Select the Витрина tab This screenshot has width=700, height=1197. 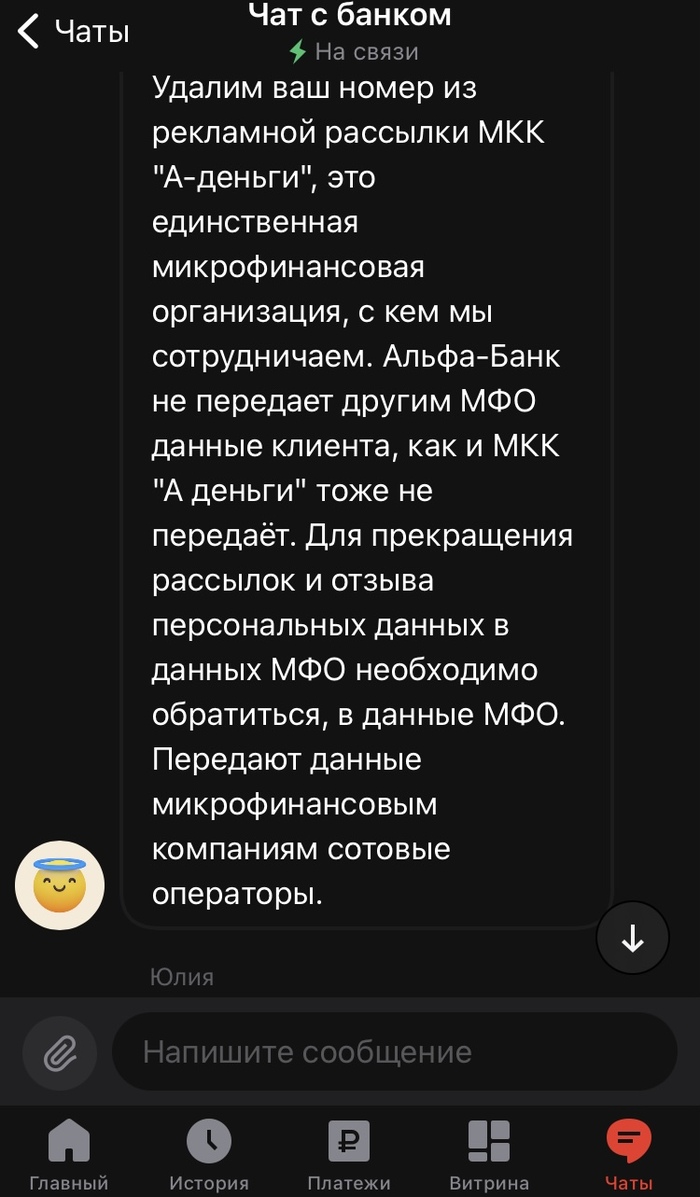(489, 1154)
